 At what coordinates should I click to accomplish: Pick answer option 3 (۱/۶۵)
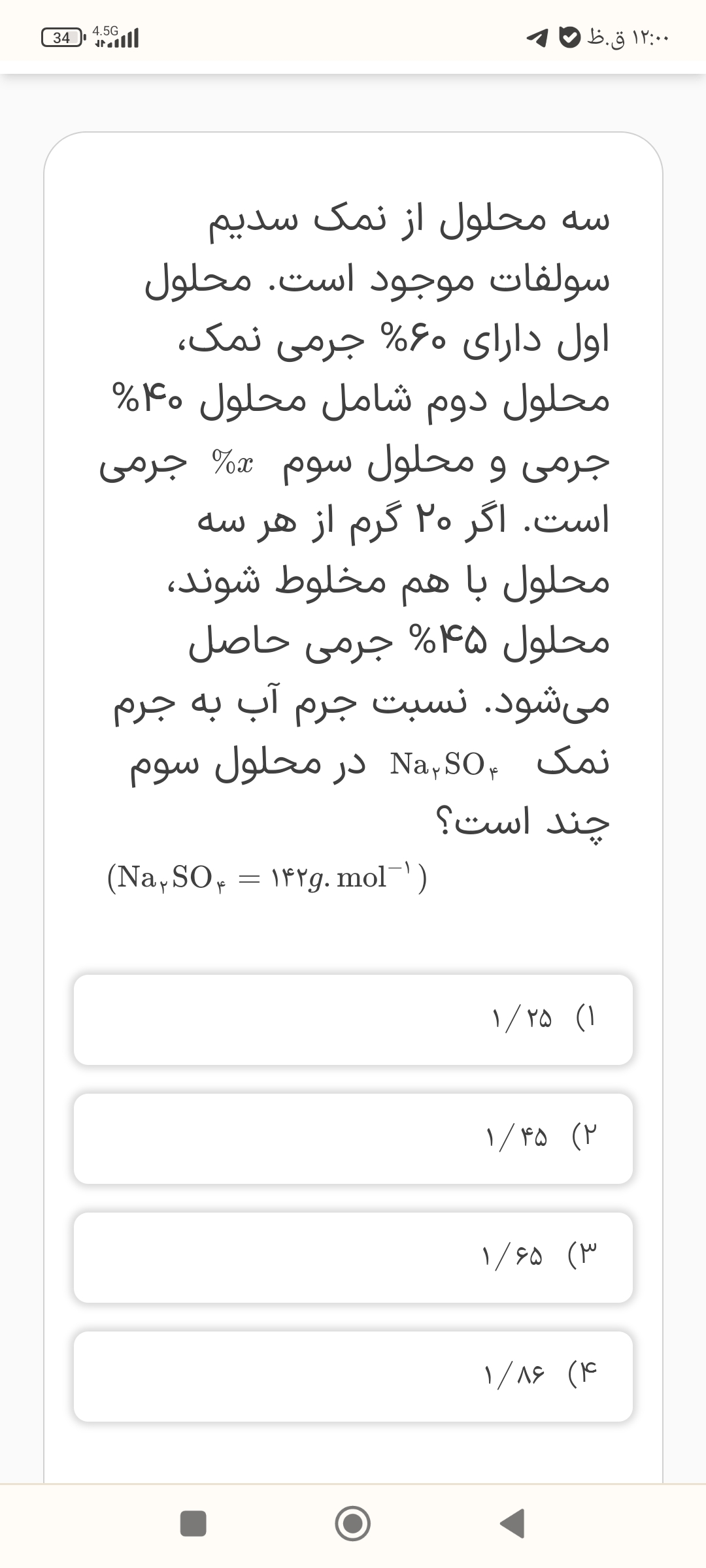coord(353,1258)
